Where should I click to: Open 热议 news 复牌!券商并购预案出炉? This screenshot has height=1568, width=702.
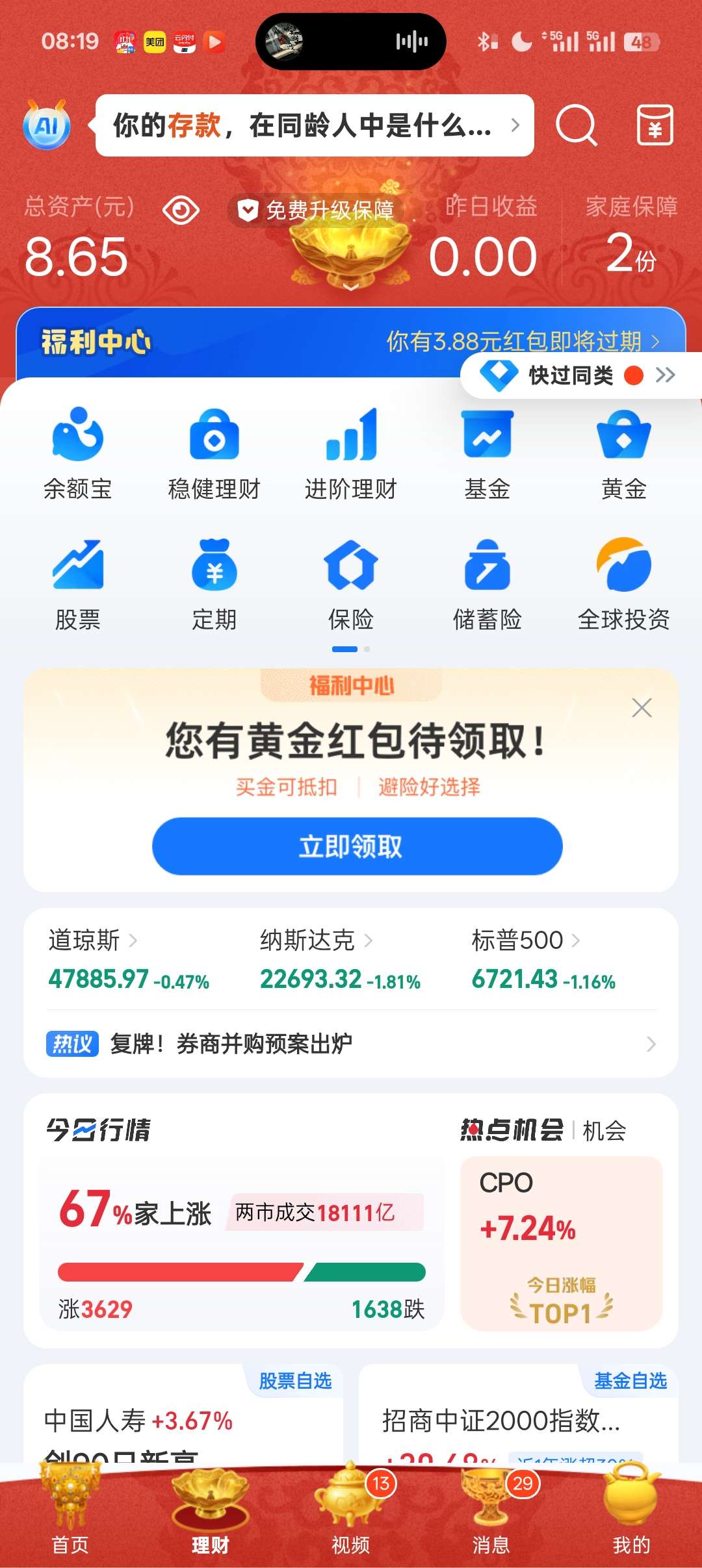[351, 1044]
